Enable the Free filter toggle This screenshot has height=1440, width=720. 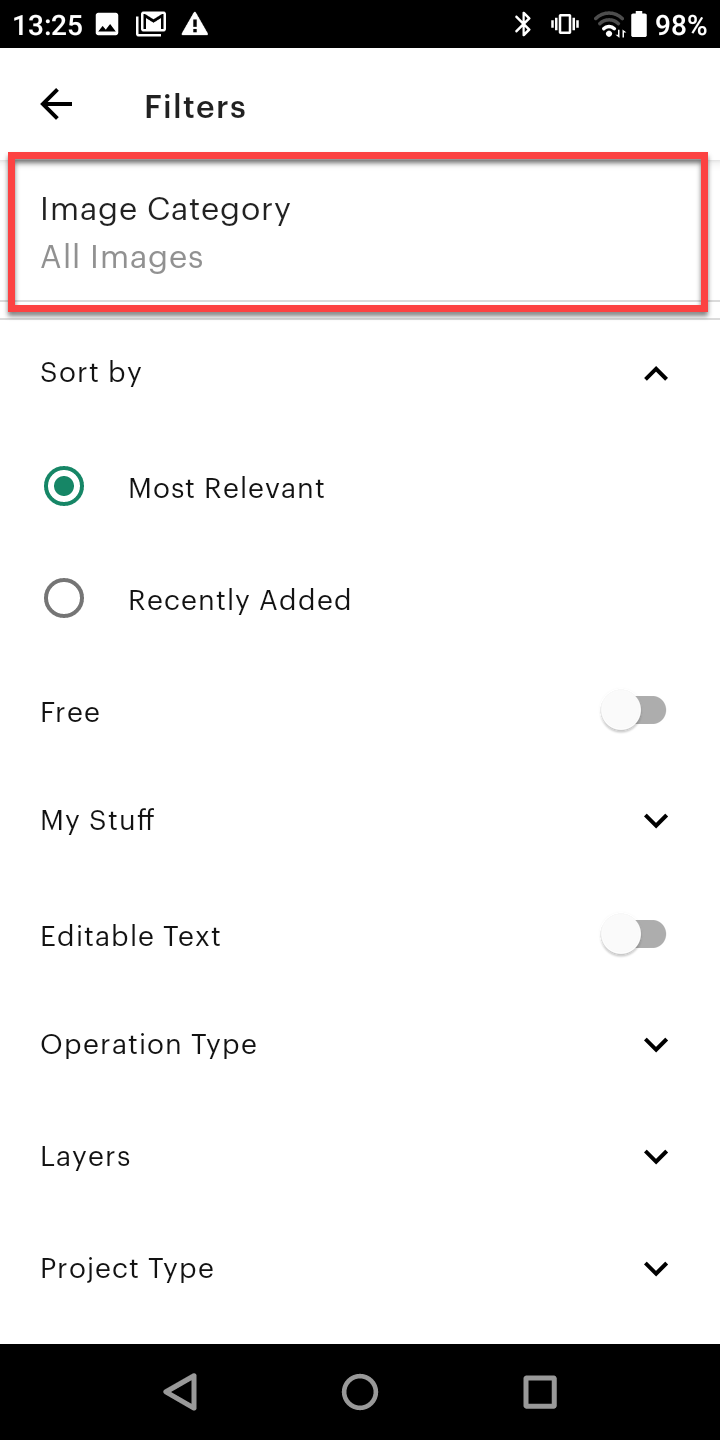pos(634,710)
